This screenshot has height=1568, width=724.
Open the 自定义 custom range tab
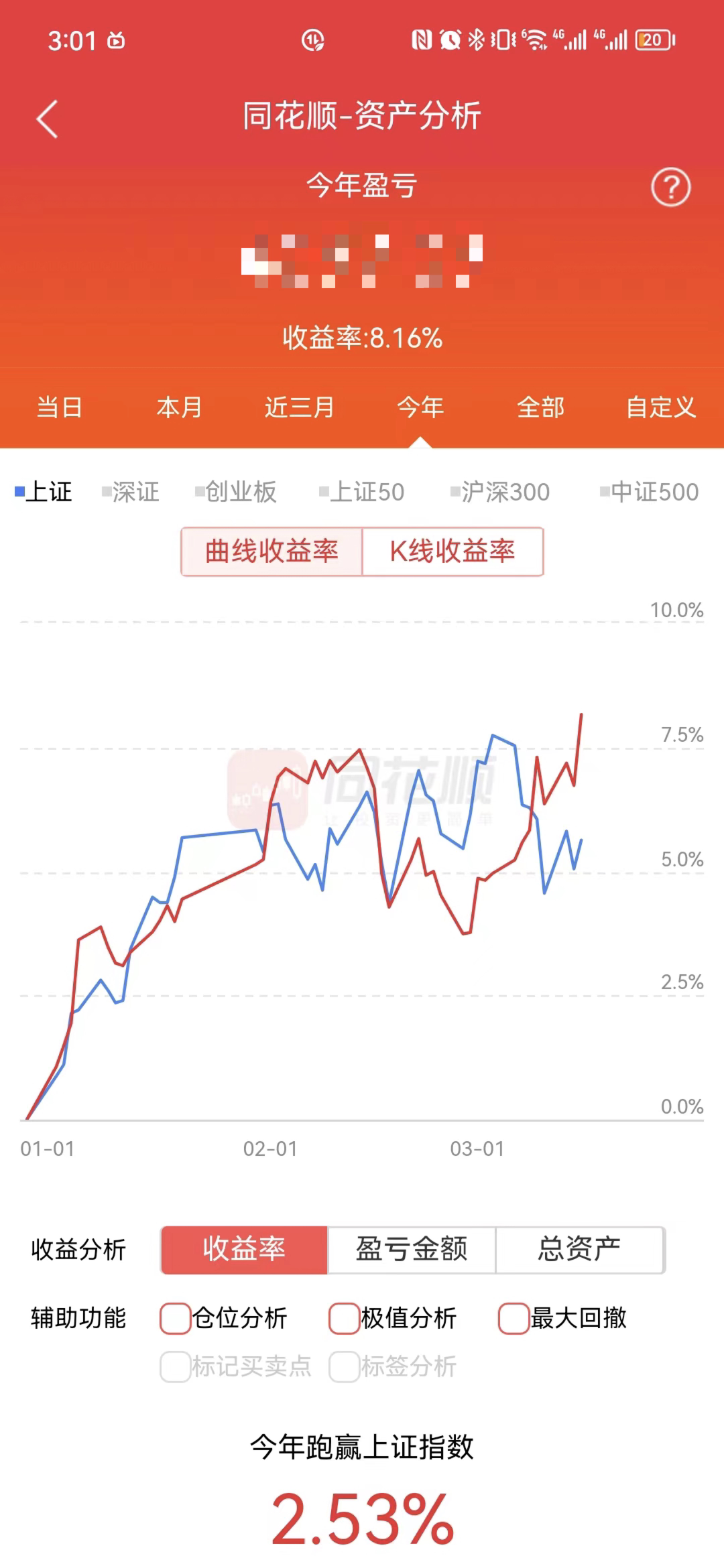tap(660, 407)
